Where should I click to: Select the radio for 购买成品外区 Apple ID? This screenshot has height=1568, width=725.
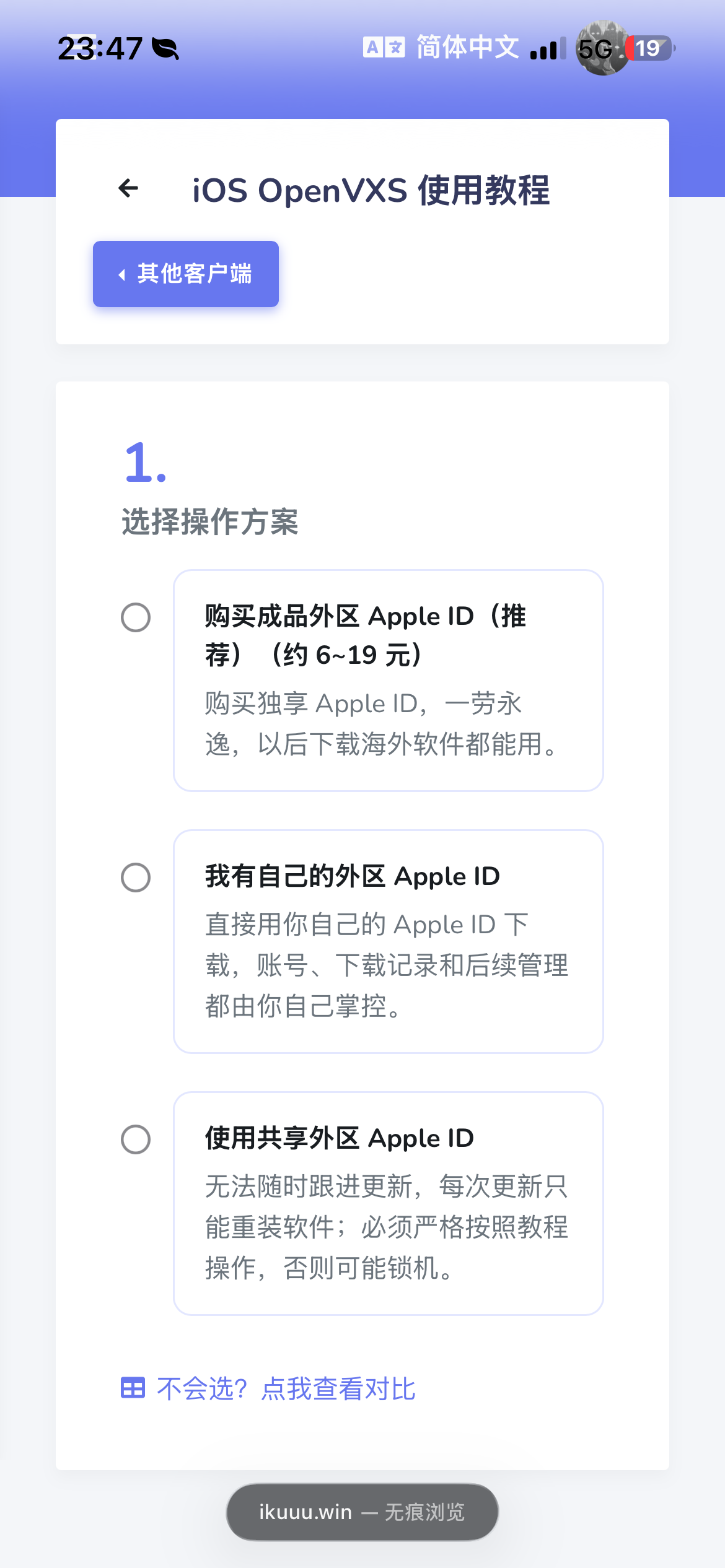pyautogui.click(x=136, y=617)
